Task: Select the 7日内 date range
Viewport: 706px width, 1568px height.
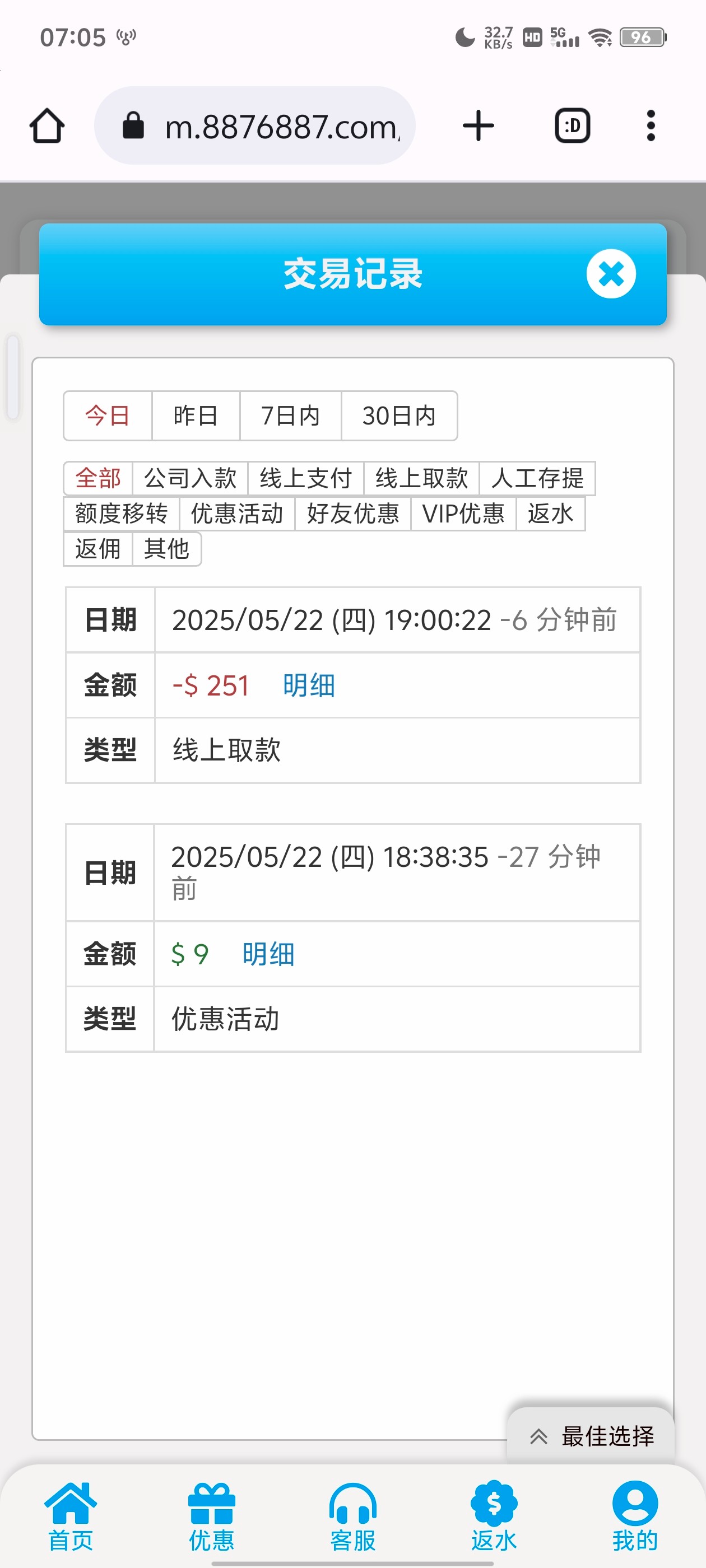Action: pos(290,416)
